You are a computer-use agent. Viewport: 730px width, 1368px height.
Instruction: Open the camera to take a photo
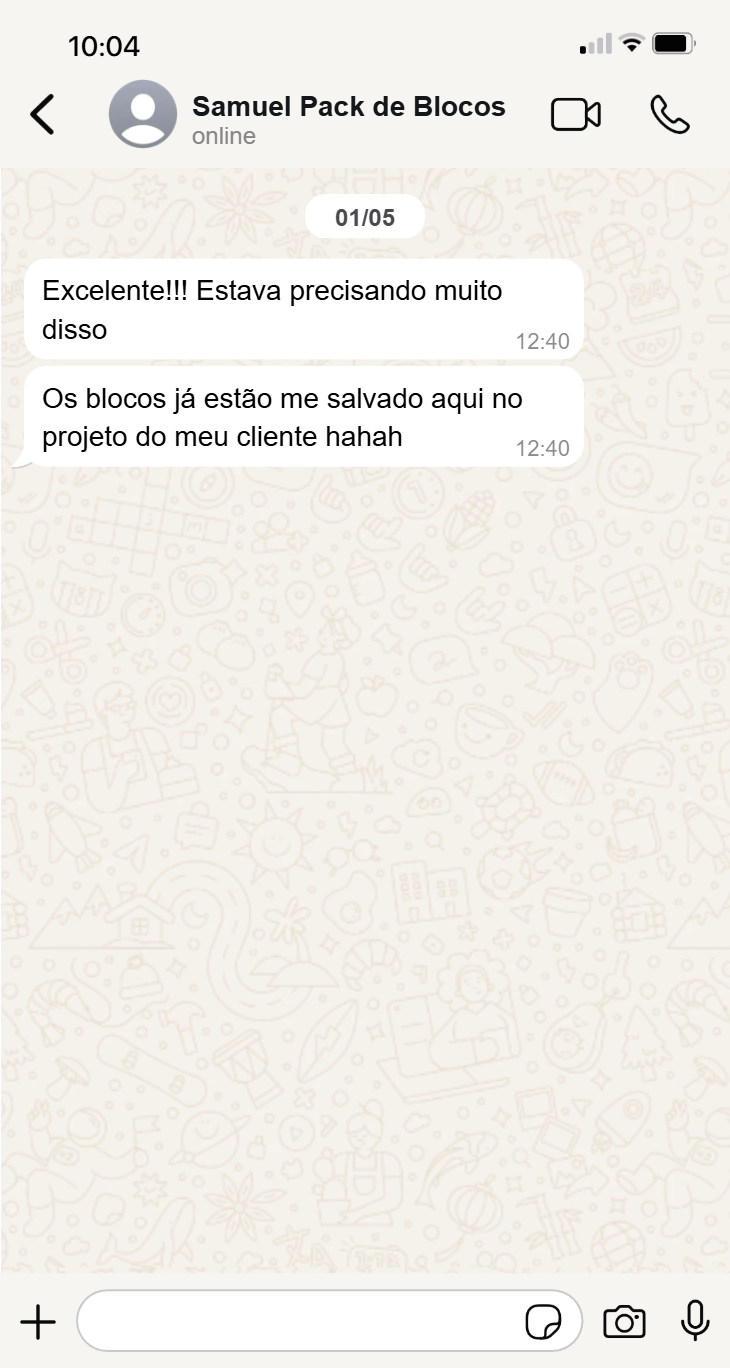(x=624, y=1322)
